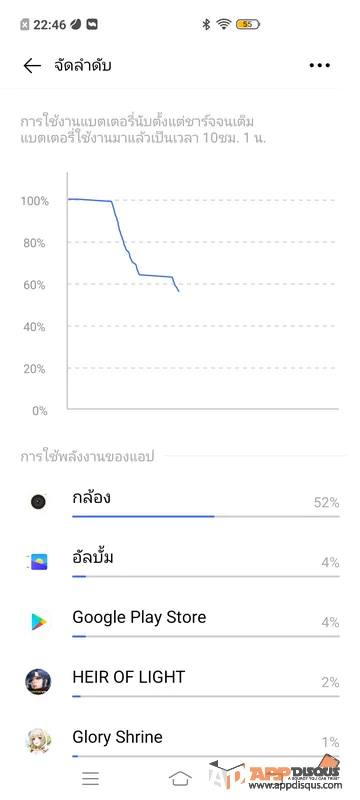This screenshot has height=800, width=360.
Task: Tap the system home button
Action: coord(180,779)
